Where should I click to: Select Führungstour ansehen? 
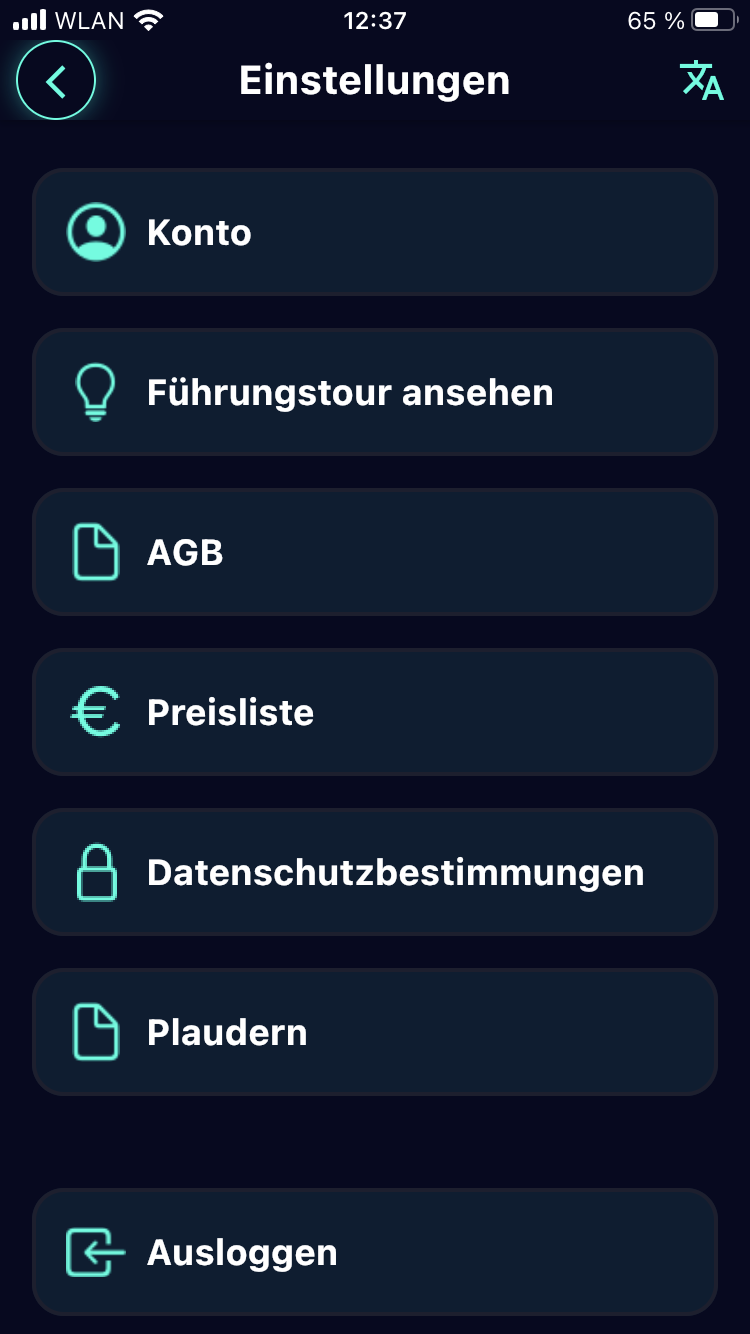(375, 392)
